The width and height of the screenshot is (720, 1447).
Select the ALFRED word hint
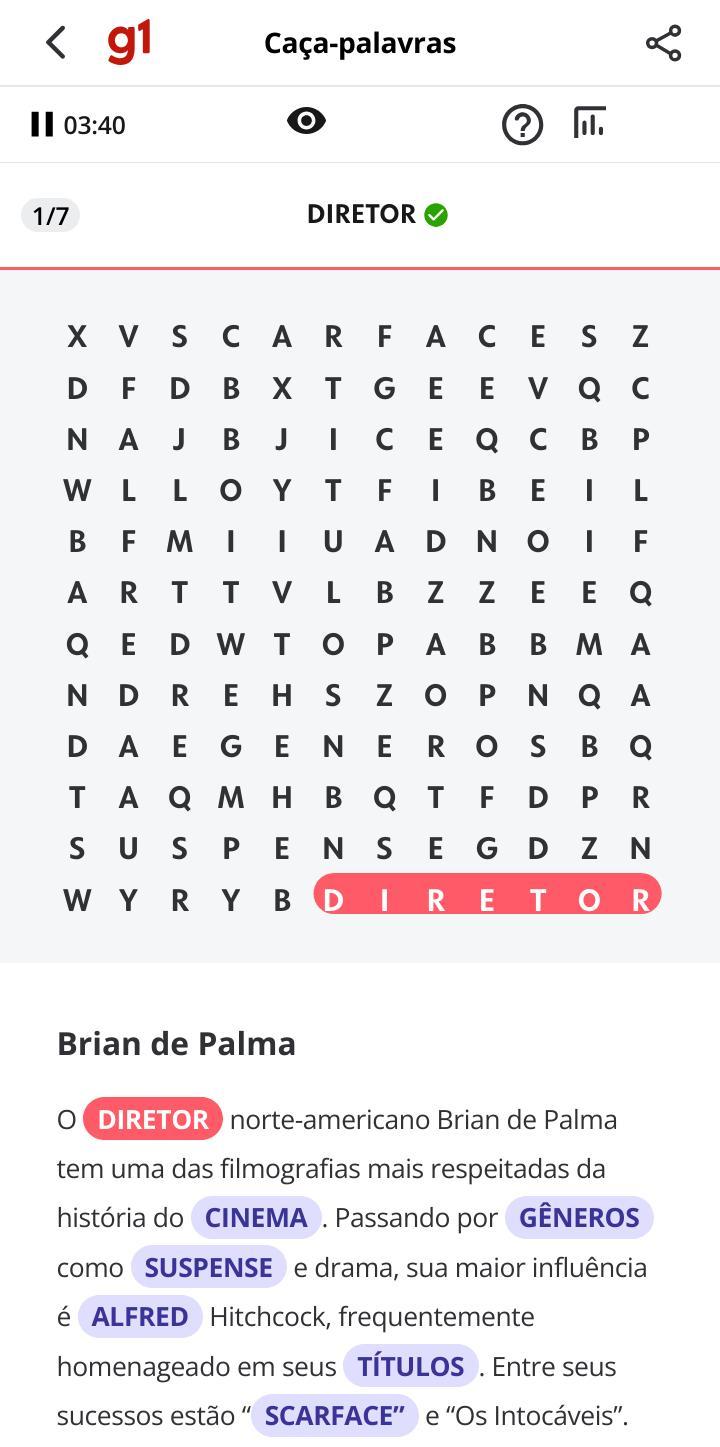coord(140,1317)
